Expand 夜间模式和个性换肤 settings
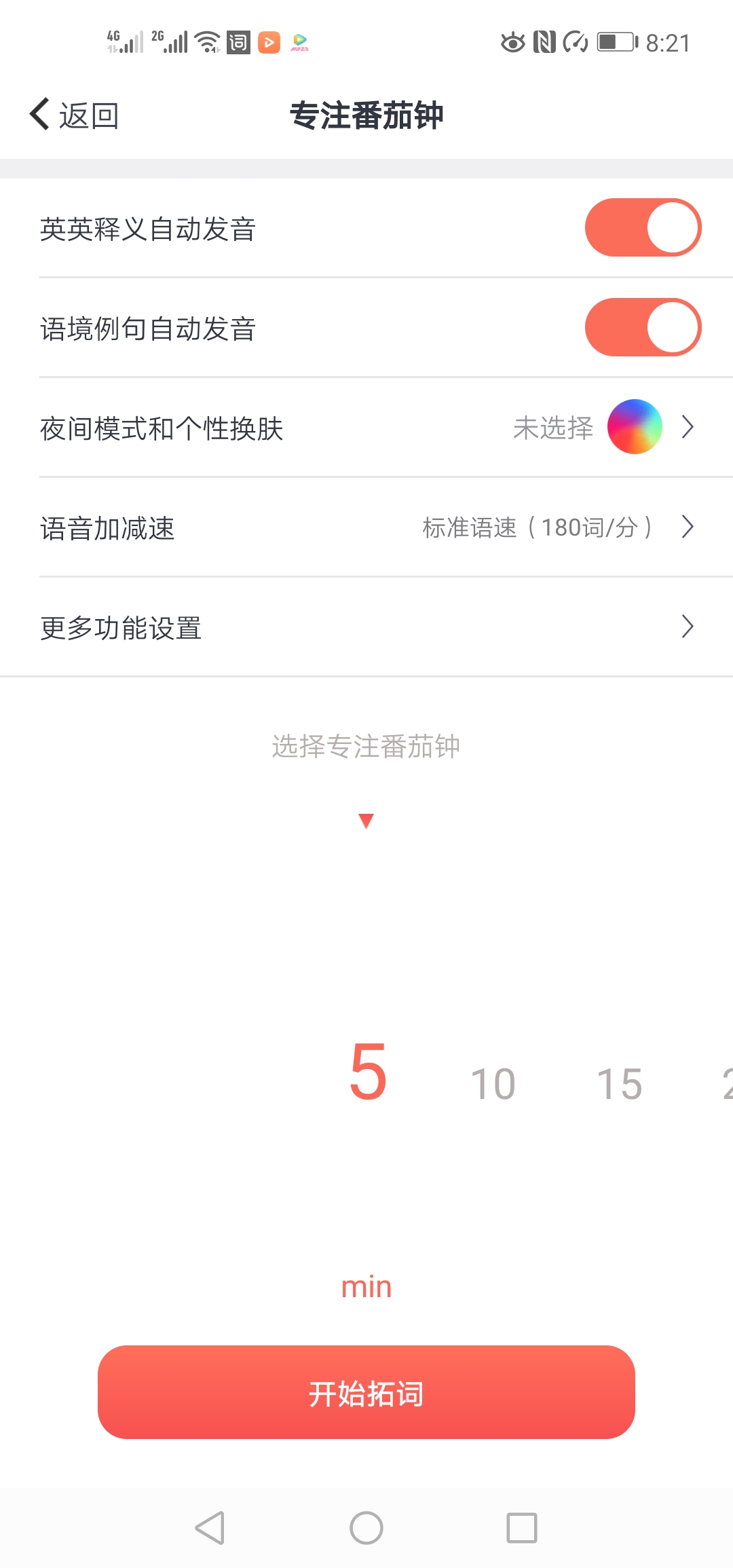Image resolution: width=733 pixels, height=1568 pixels. click(366, 428)
